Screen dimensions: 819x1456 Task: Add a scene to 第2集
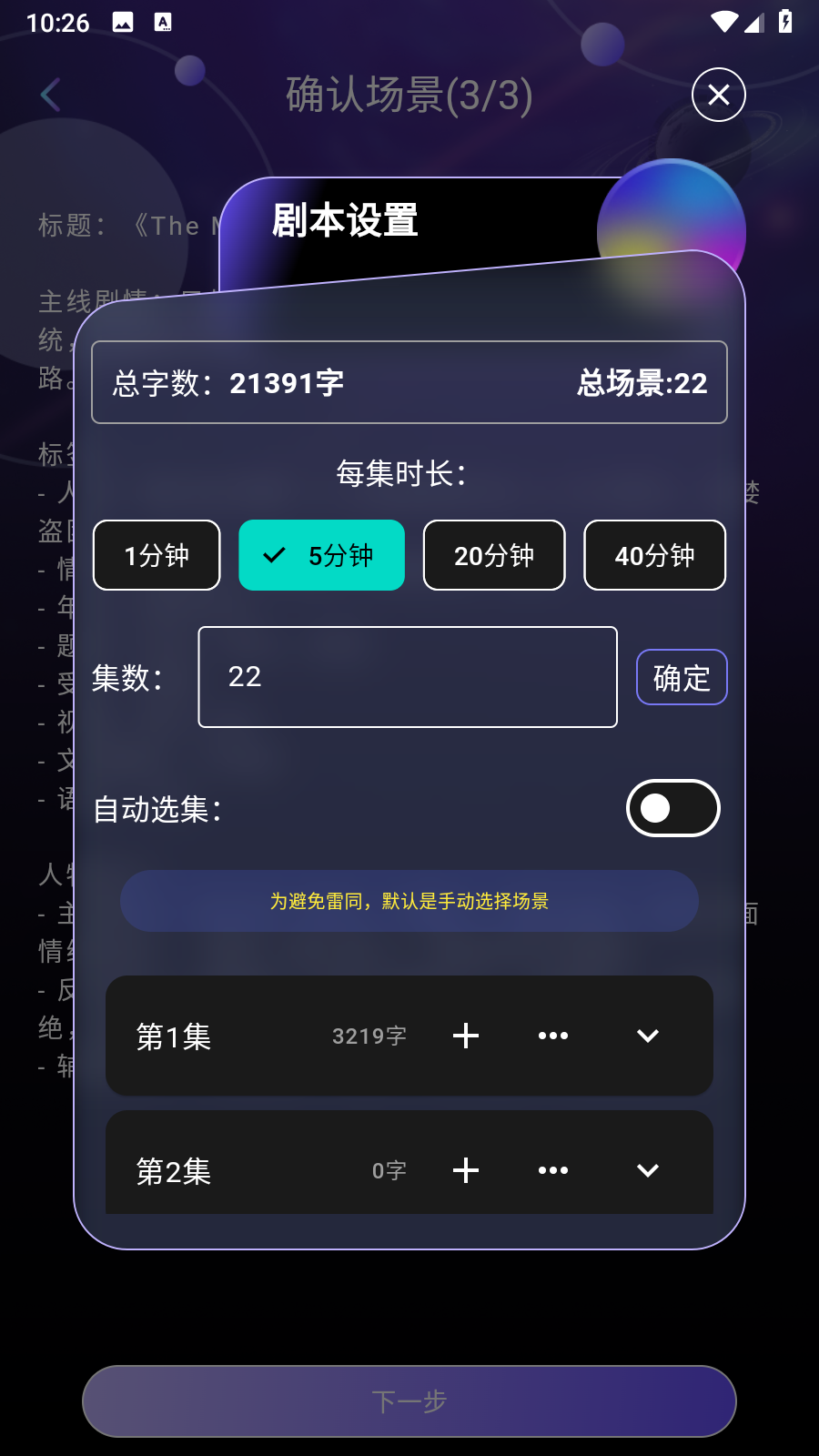click(x=465, y=1171)
